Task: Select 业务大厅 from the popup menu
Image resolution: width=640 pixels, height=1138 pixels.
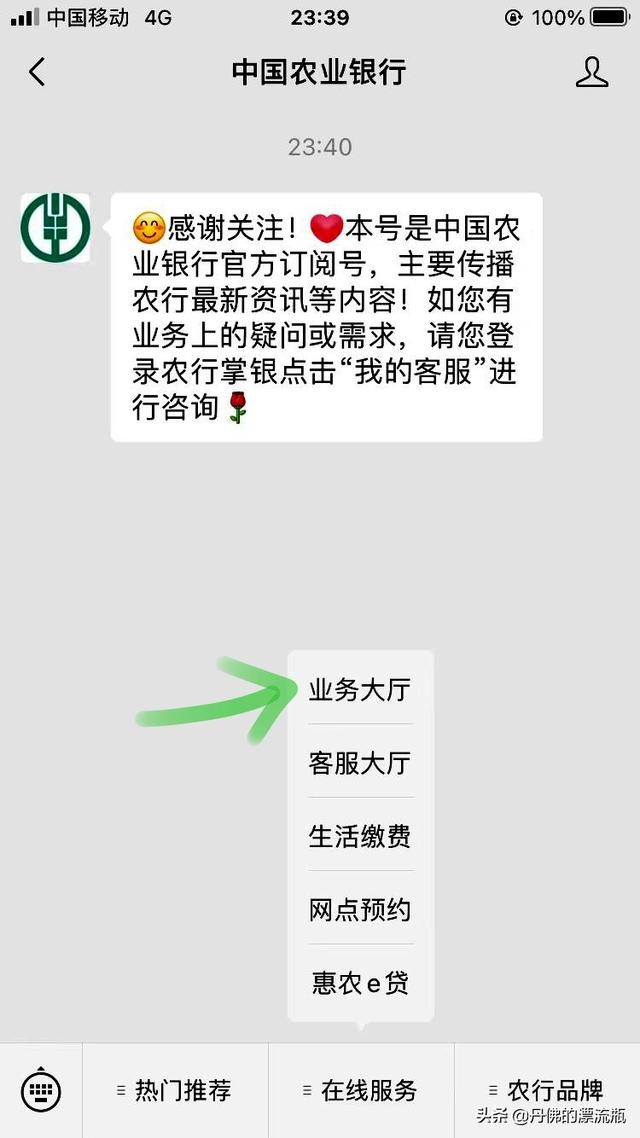Action: point(360,690)
